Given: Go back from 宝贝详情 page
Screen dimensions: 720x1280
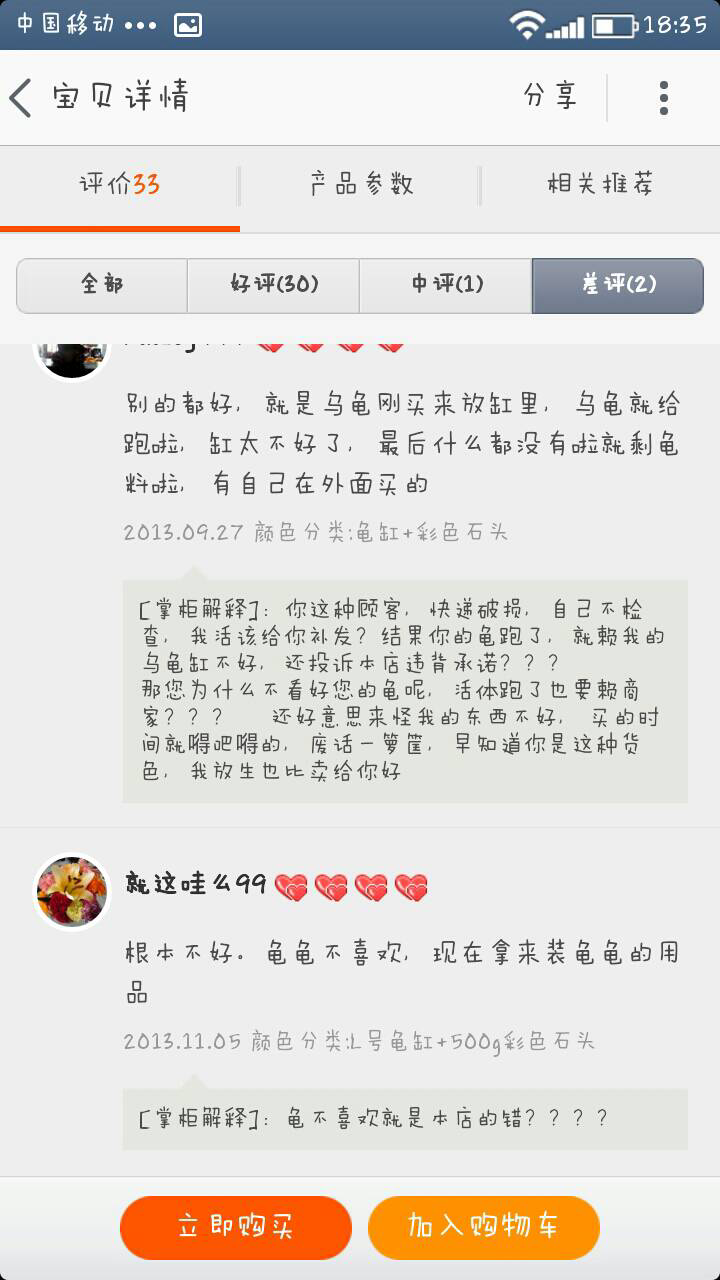Looking at the screenshot, I should point(22,98).
